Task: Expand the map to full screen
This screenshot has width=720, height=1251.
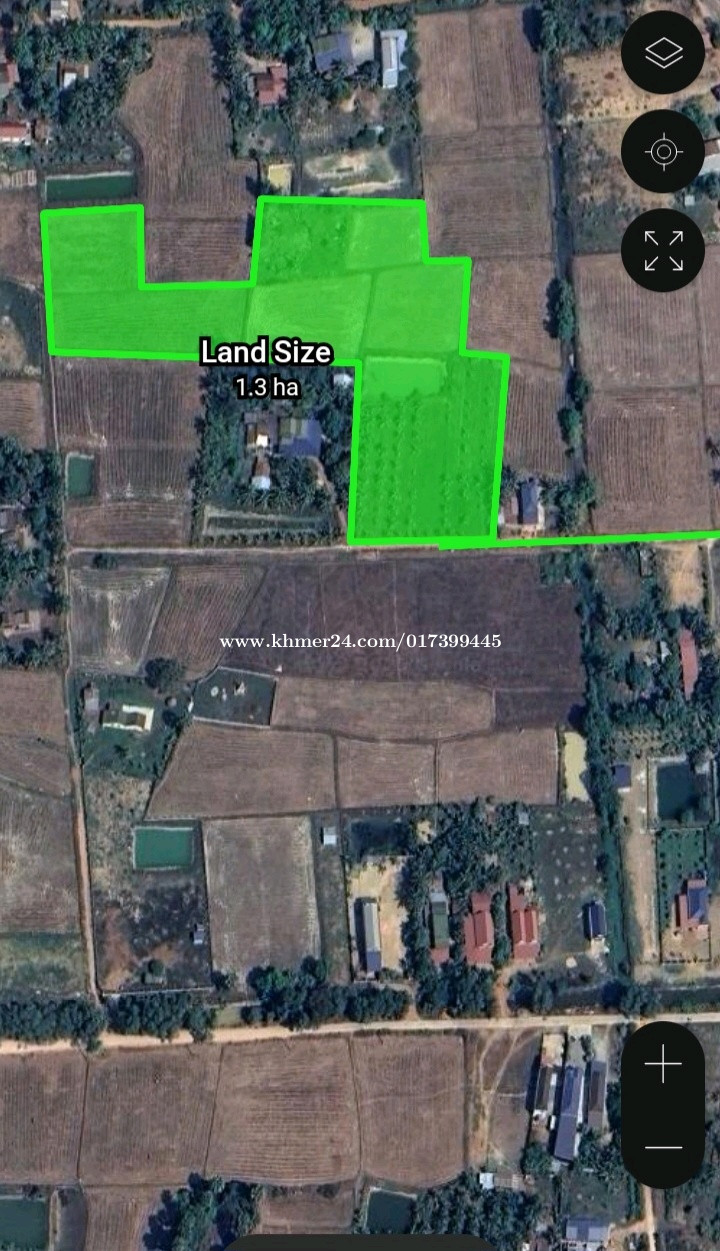Action: coord(663,250)
